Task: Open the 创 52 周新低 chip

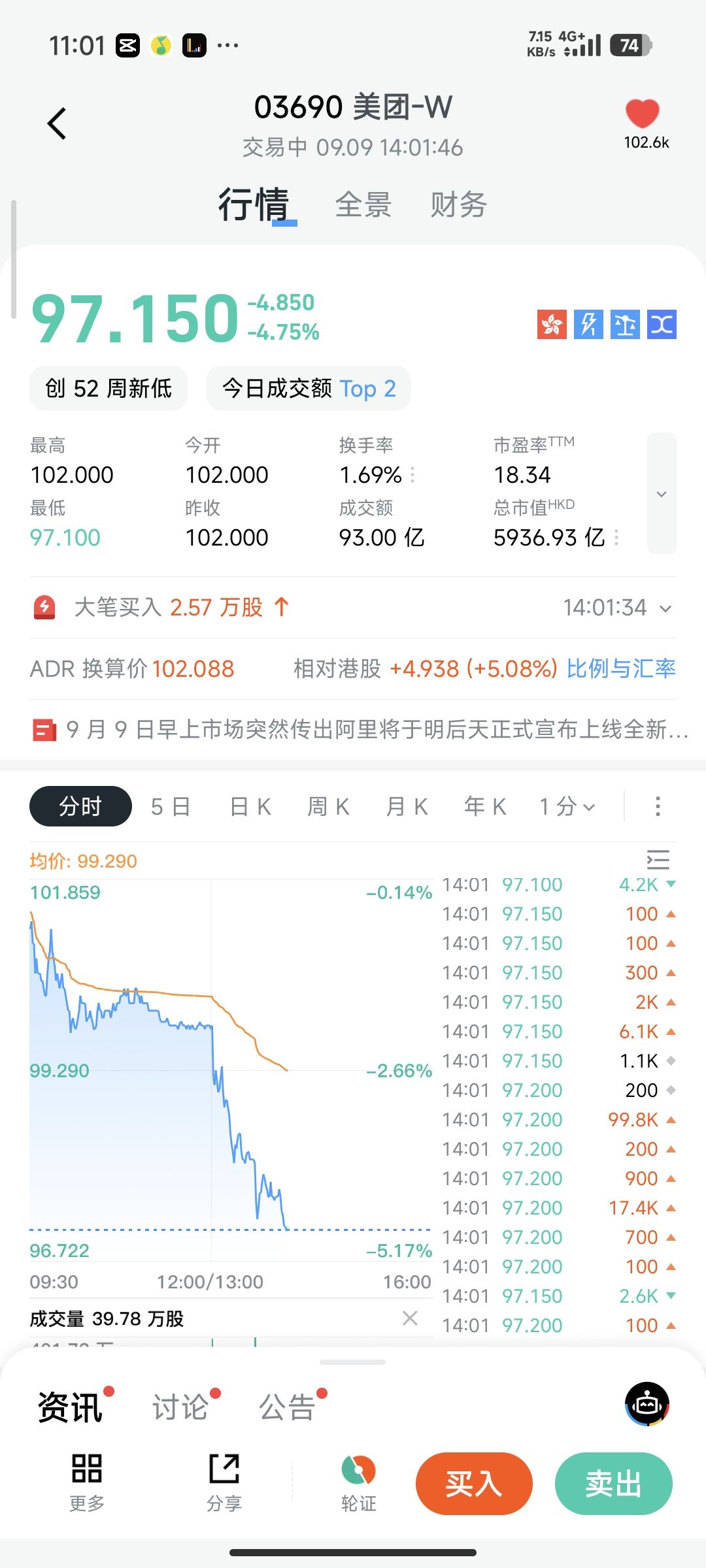Action: 109,389
